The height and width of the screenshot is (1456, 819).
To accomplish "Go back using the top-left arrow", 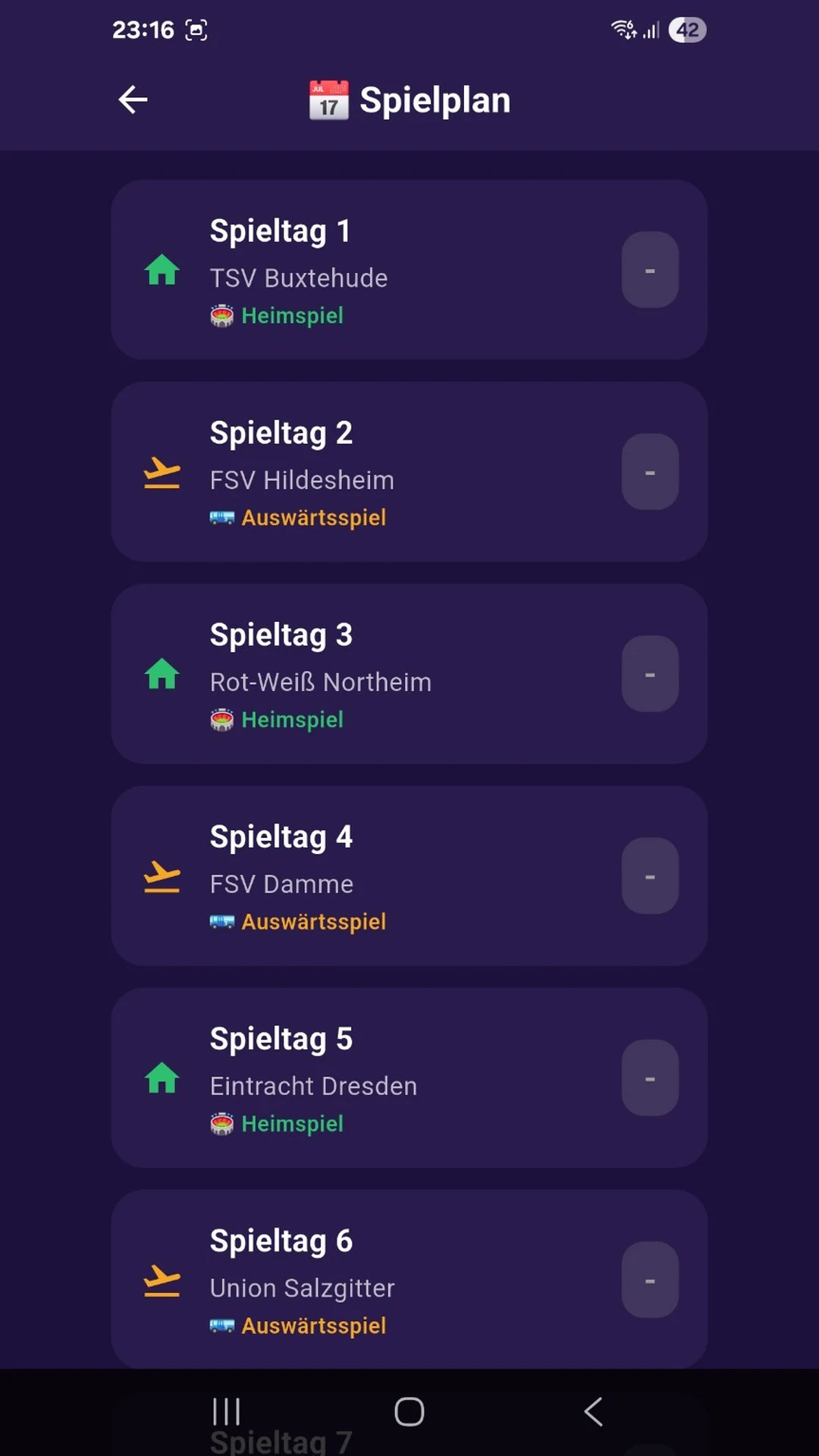I will pyautogui.click(x=133, y=99).
